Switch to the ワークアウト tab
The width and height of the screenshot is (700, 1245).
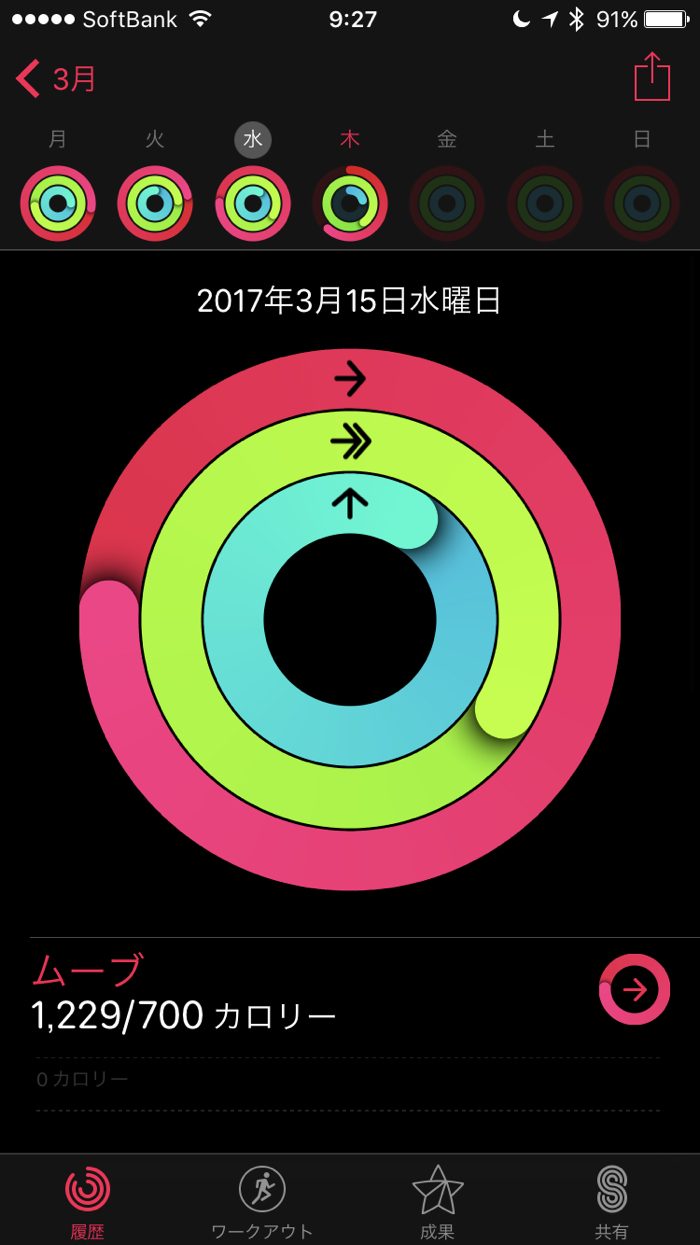262,1201
